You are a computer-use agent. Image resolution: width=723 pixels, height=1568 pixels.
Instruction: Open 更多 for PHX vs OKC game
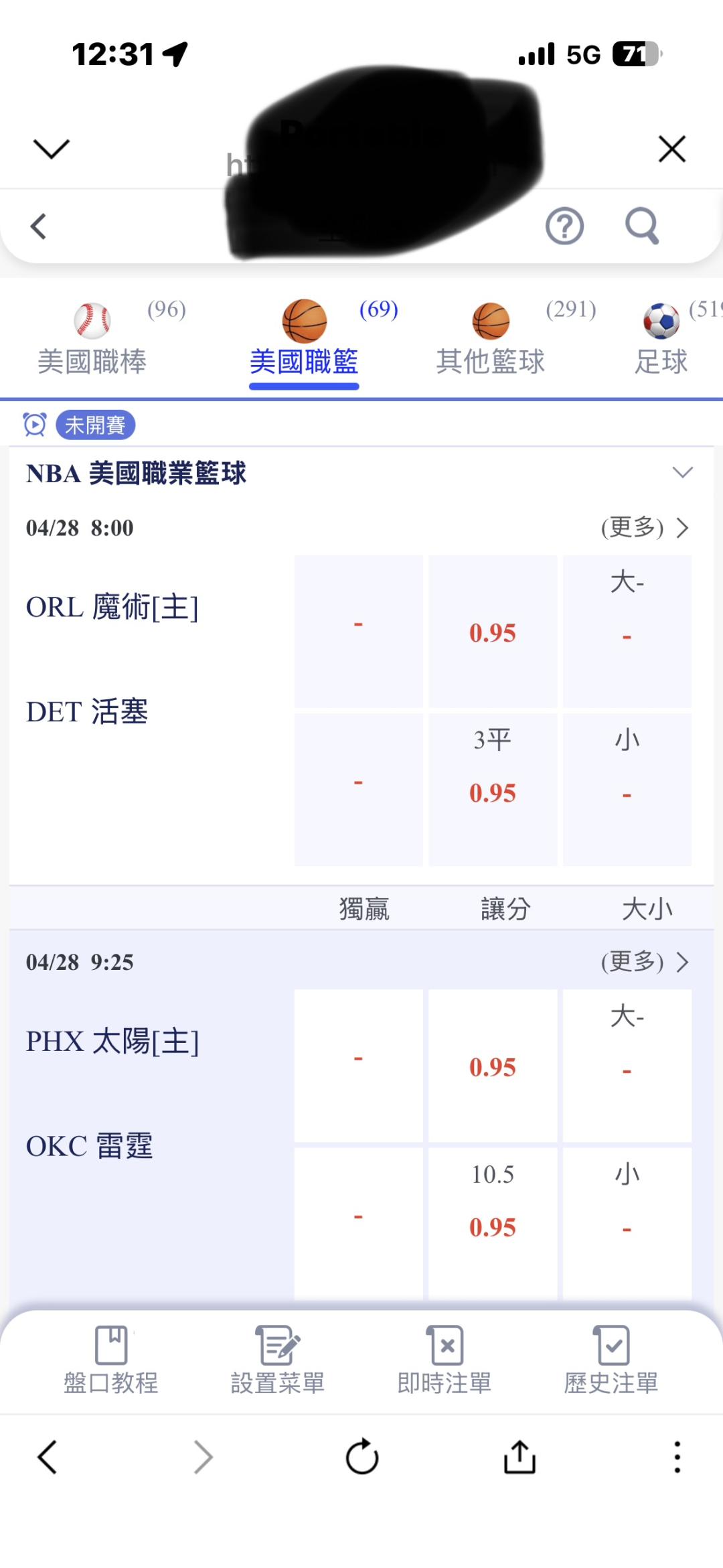tap(644, 962)
